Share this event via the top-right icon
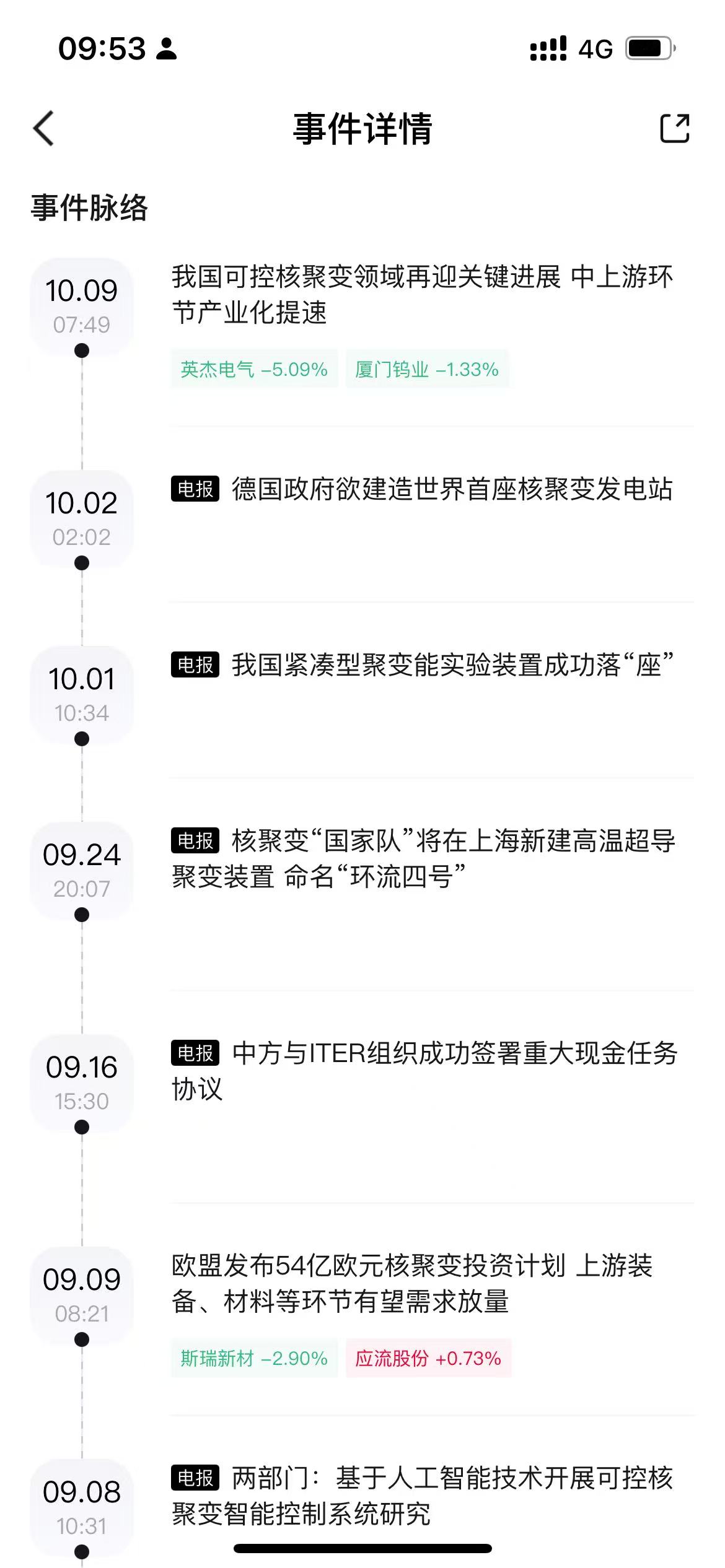The width and height of the screenshot is (725, 1568). coord(674,129)
